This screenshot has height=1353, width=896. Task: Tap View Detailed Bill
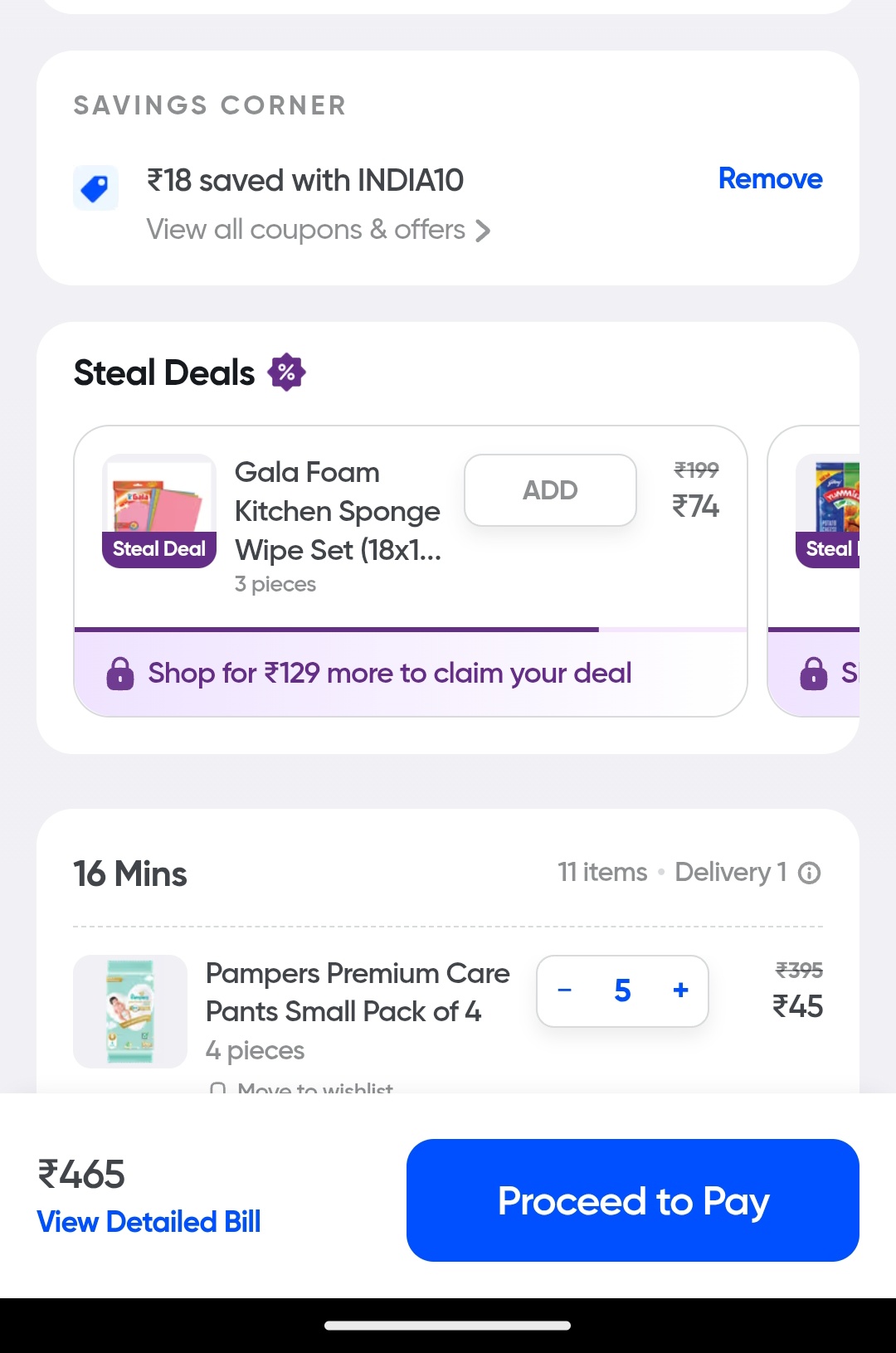[x=149, y=1222]
